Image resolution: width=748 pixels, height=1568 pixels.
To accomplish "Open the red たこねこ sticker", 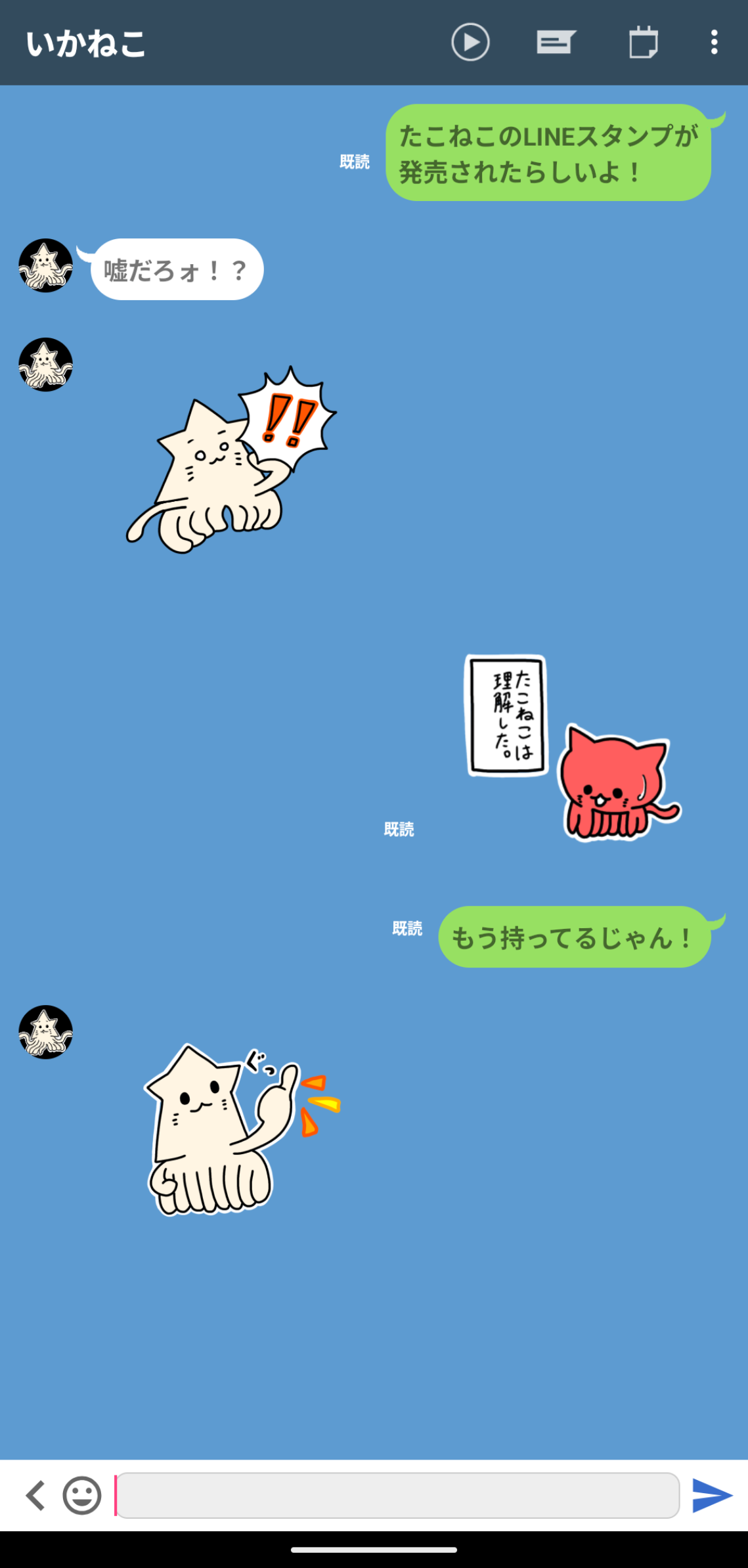I will click(571, 749).
